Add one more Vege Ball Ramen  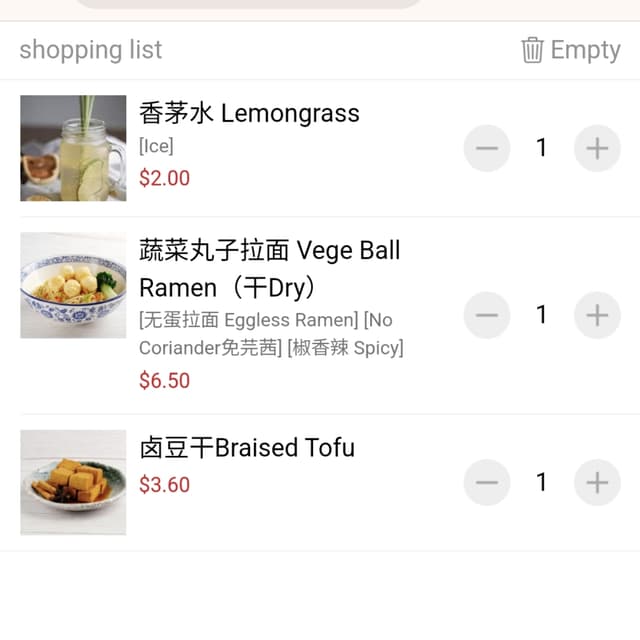(597, 316)
